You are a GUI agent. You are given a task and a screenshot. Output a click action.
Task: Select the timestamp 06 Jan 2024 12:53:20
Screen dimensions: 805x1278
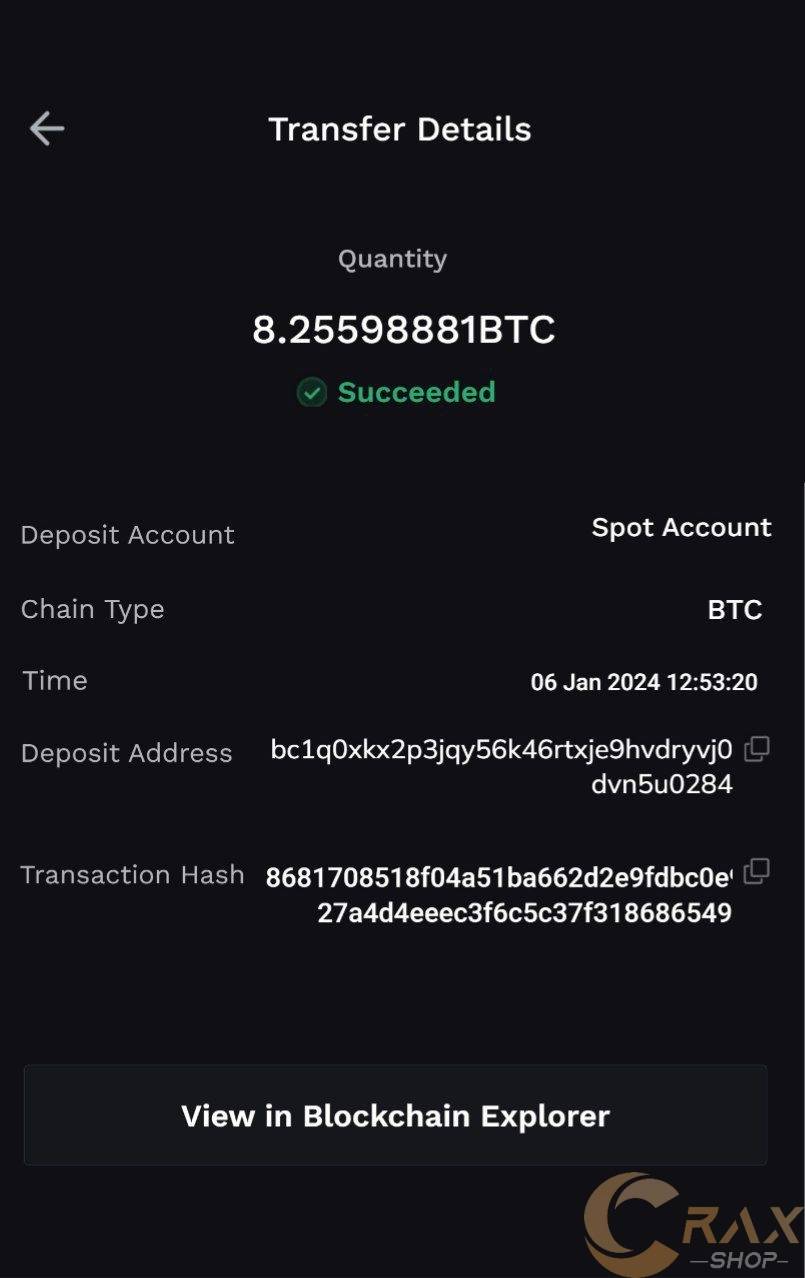click(x=645, y=681)
